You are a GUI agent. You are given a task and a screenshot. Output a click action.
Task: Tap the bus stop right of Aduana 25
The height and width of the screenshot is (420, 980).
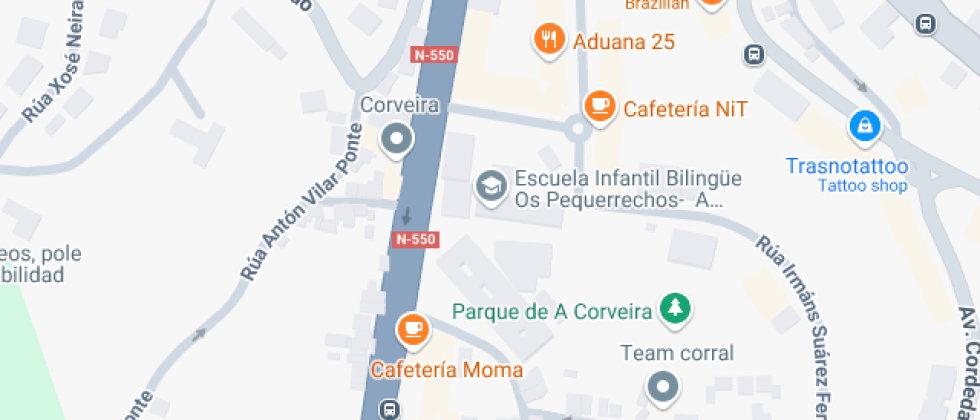tap(755, 54)
